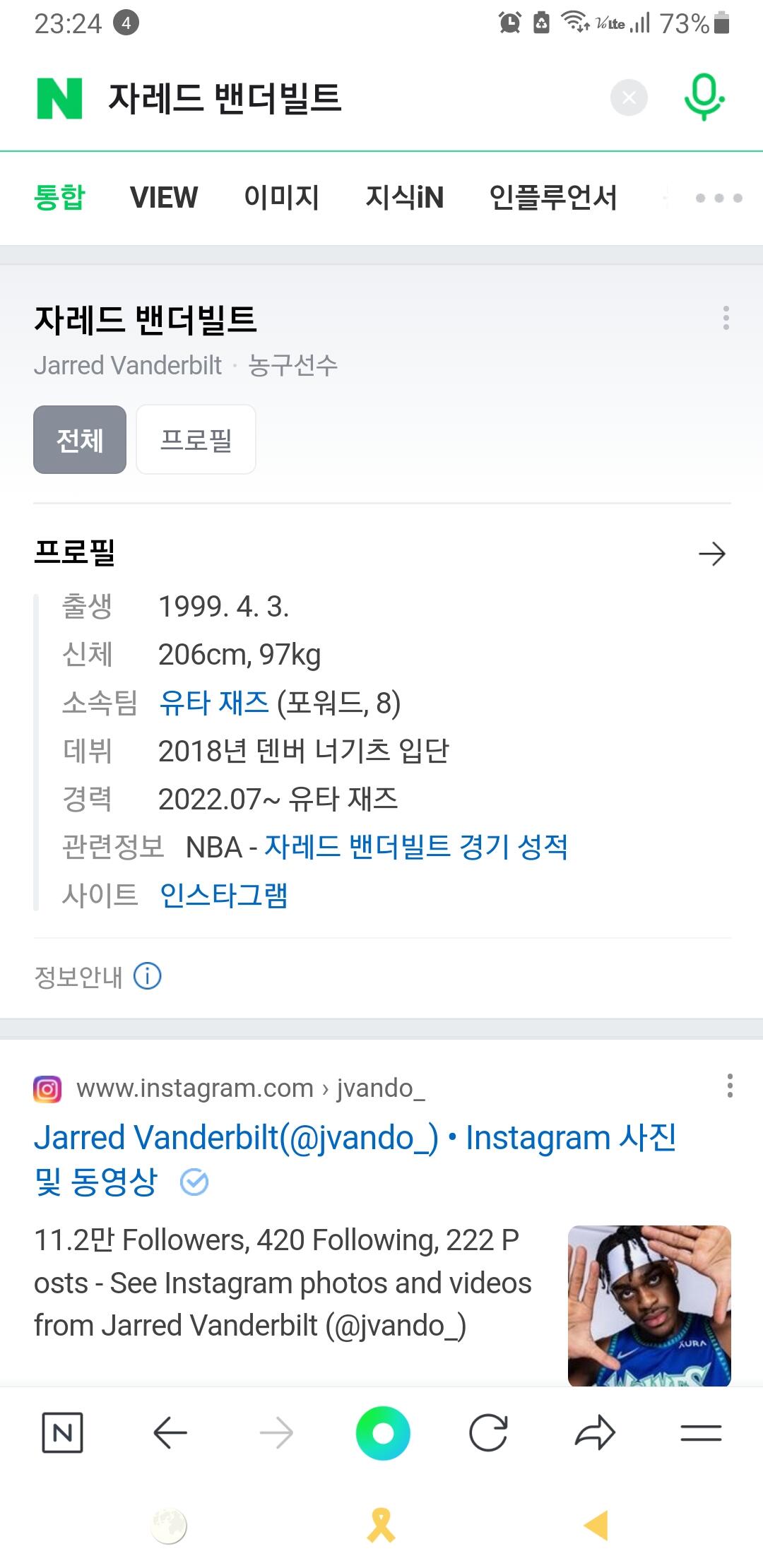Viewport: 763px width, 1568px height.
Task: Tap the Naver logo to go home
Action: pos(60,99)
